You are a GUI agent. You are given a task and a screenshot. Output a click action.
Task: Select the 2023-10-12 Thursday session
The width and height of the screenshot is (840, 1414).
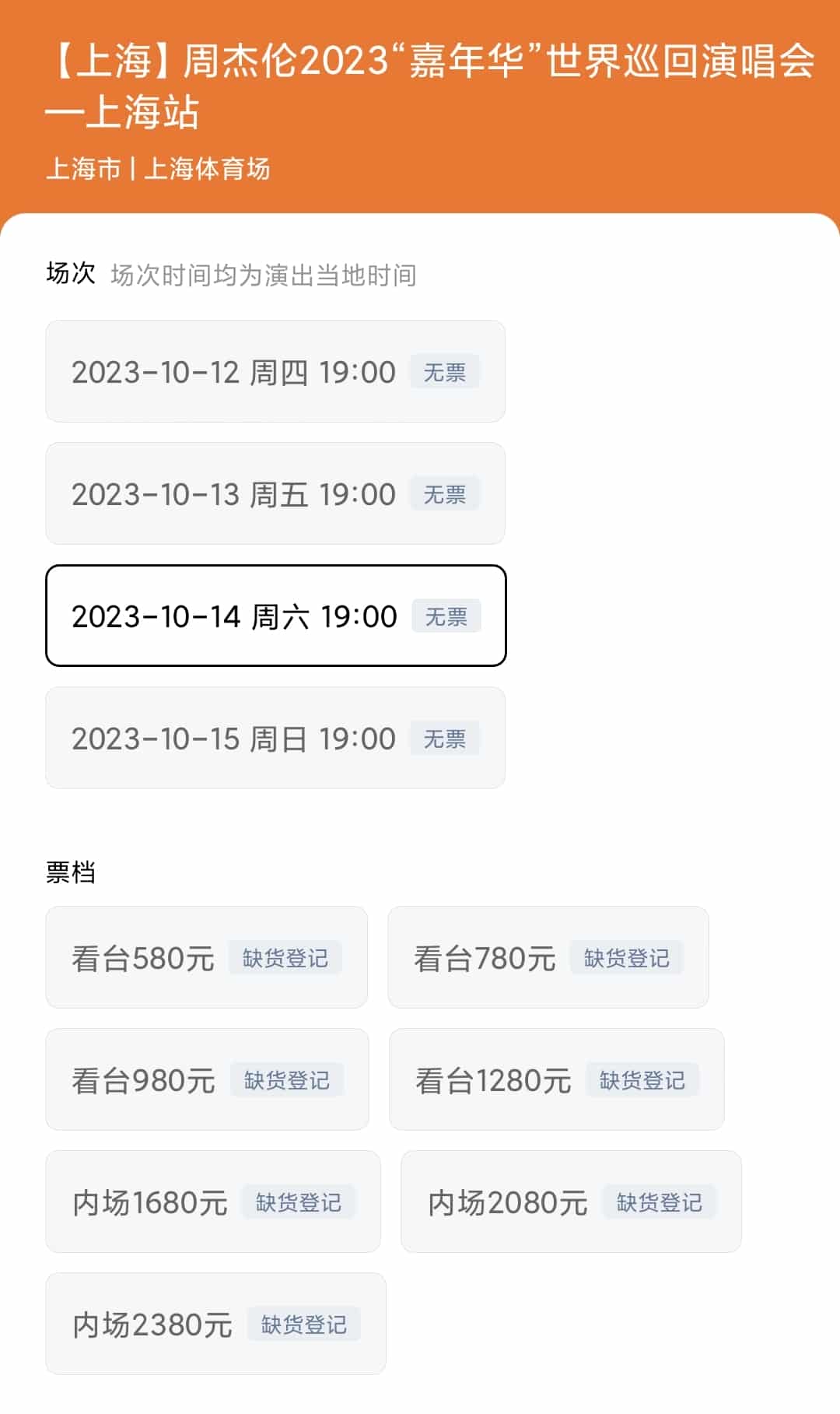click(x=275, y=370)
